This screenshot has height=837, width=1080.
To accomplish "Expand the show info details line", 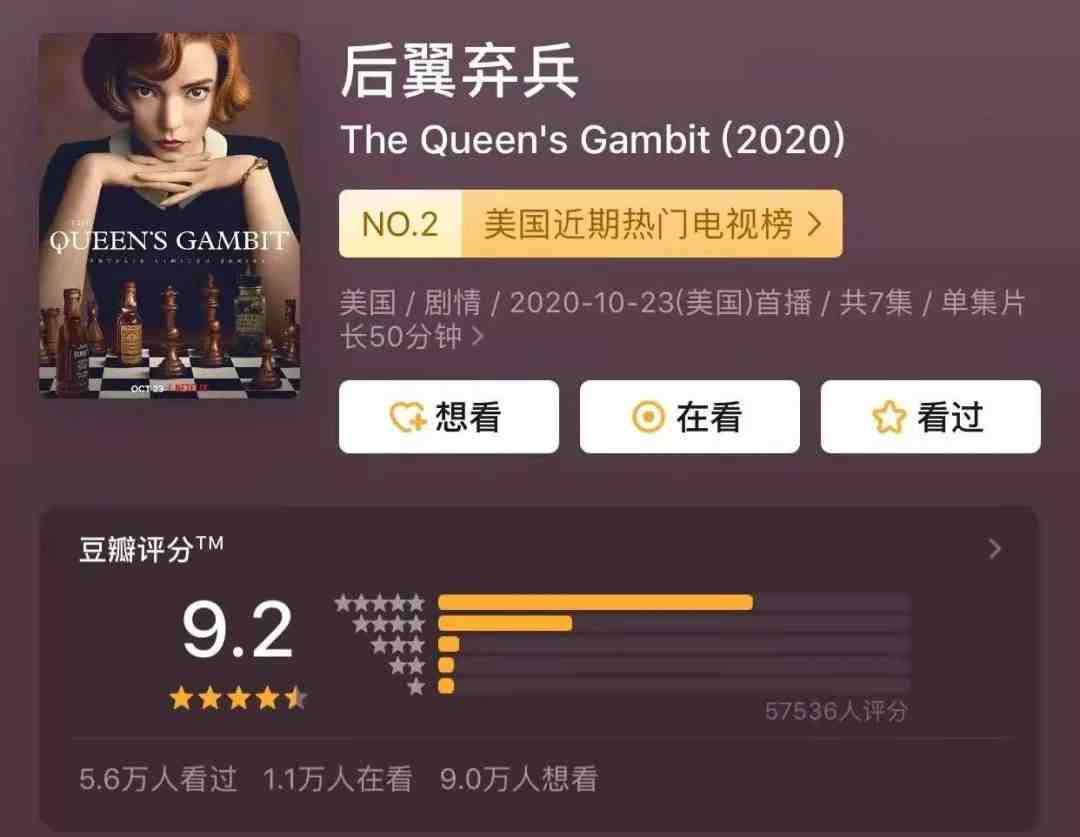I will point(477,338).
